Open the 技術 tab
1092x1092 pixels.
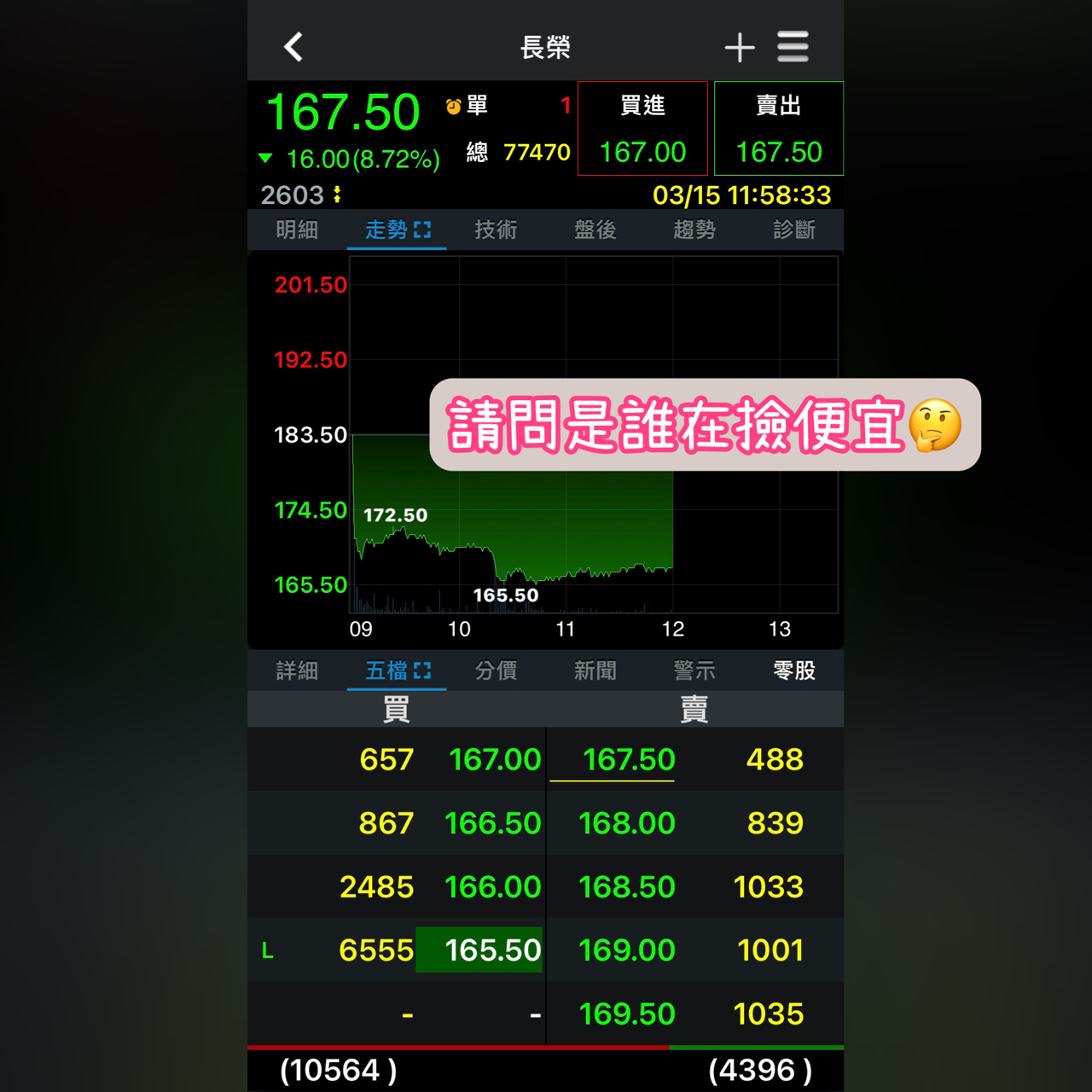coord(496,229)
